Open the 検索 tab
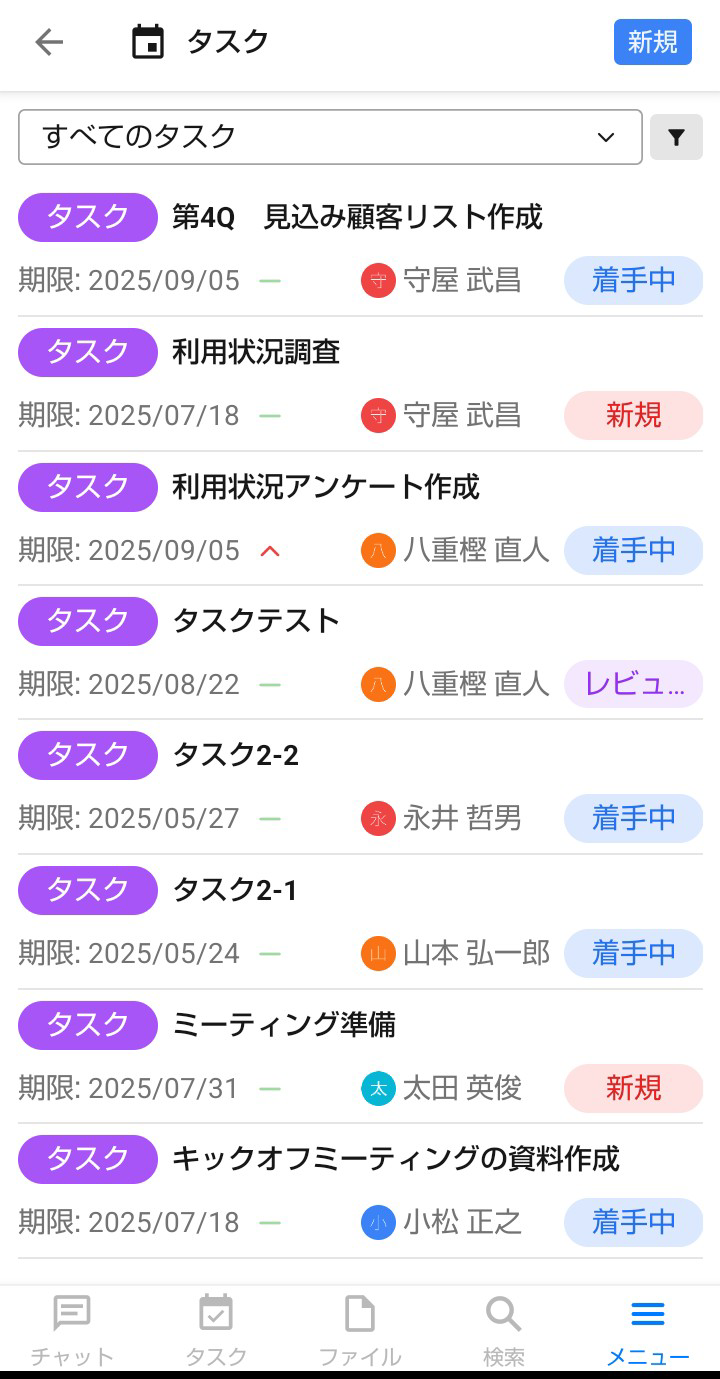The width and height of the screenshot is (720, 1379). tap(504, 1330)
